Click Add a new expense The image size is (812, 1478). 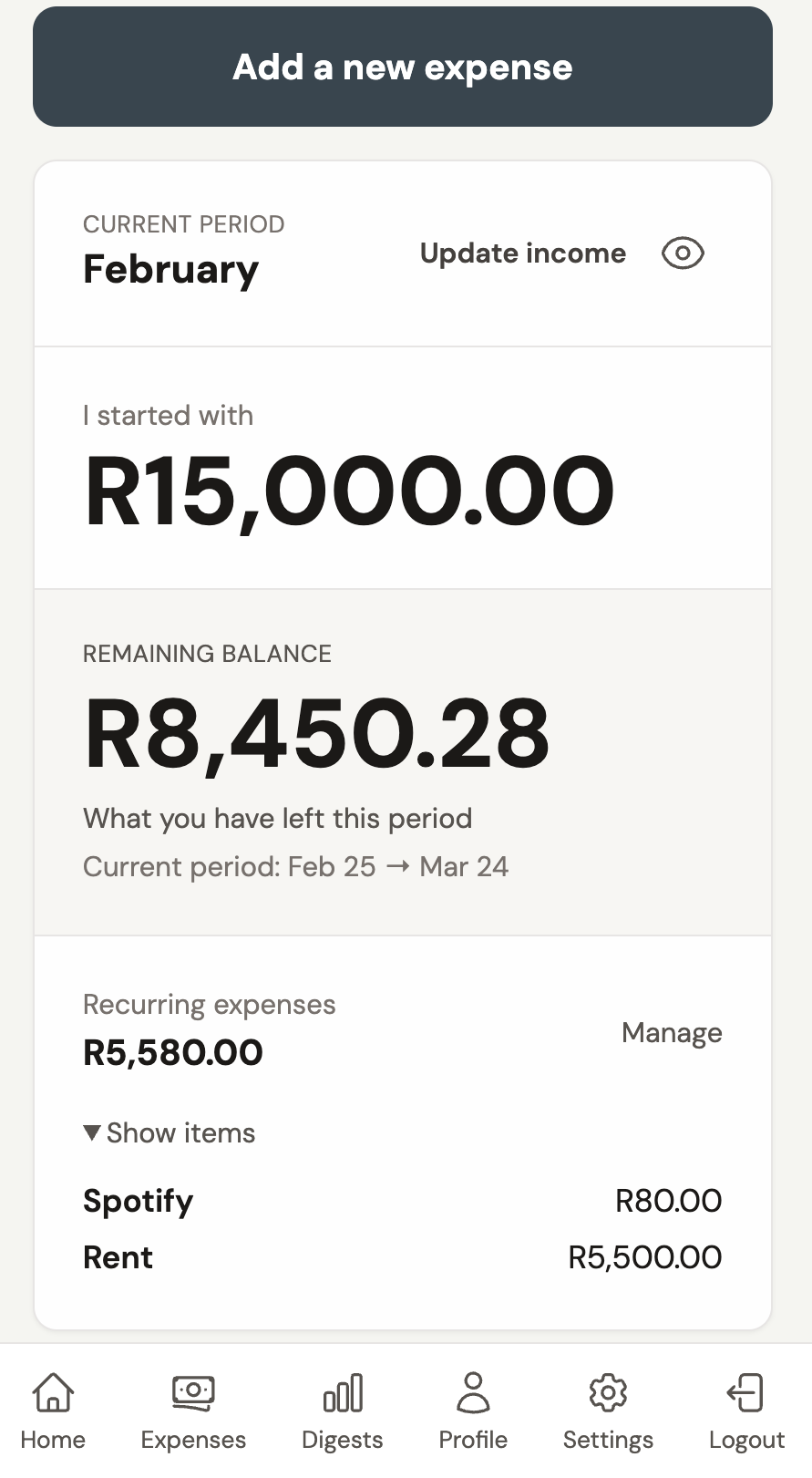(404, 66)
